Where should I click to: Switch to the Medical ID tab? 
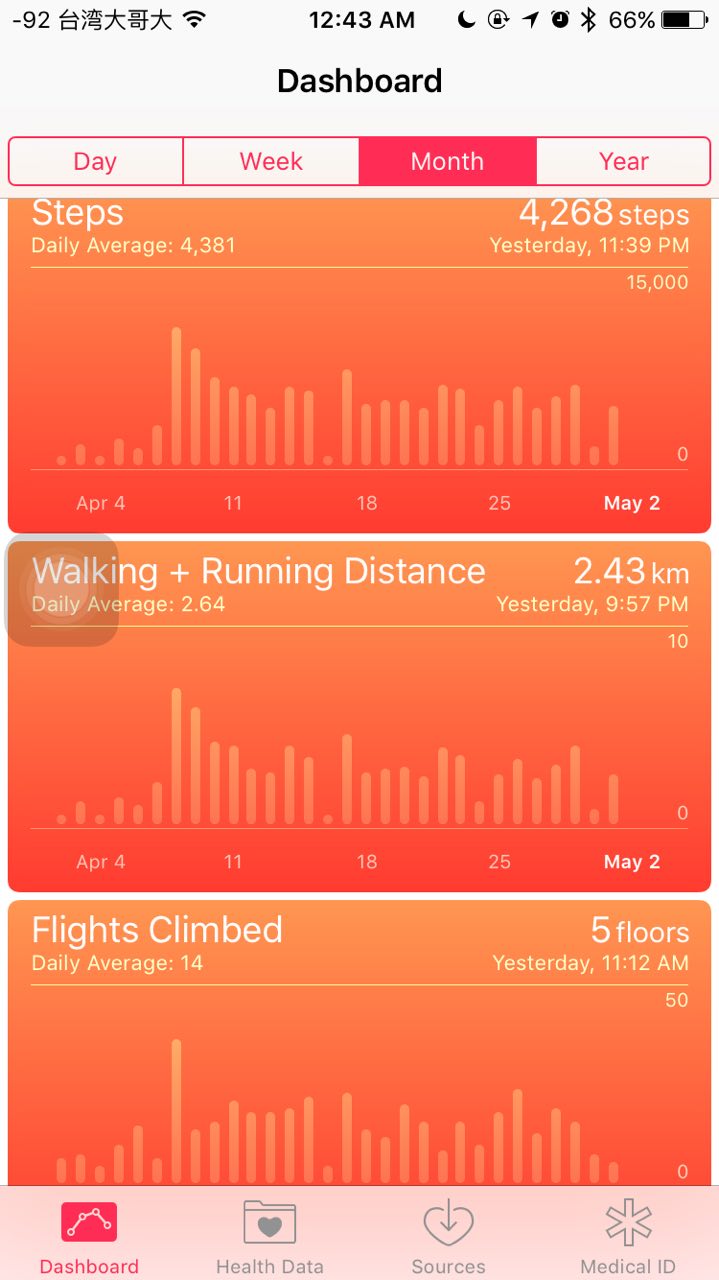click(x=628, y=1236)
